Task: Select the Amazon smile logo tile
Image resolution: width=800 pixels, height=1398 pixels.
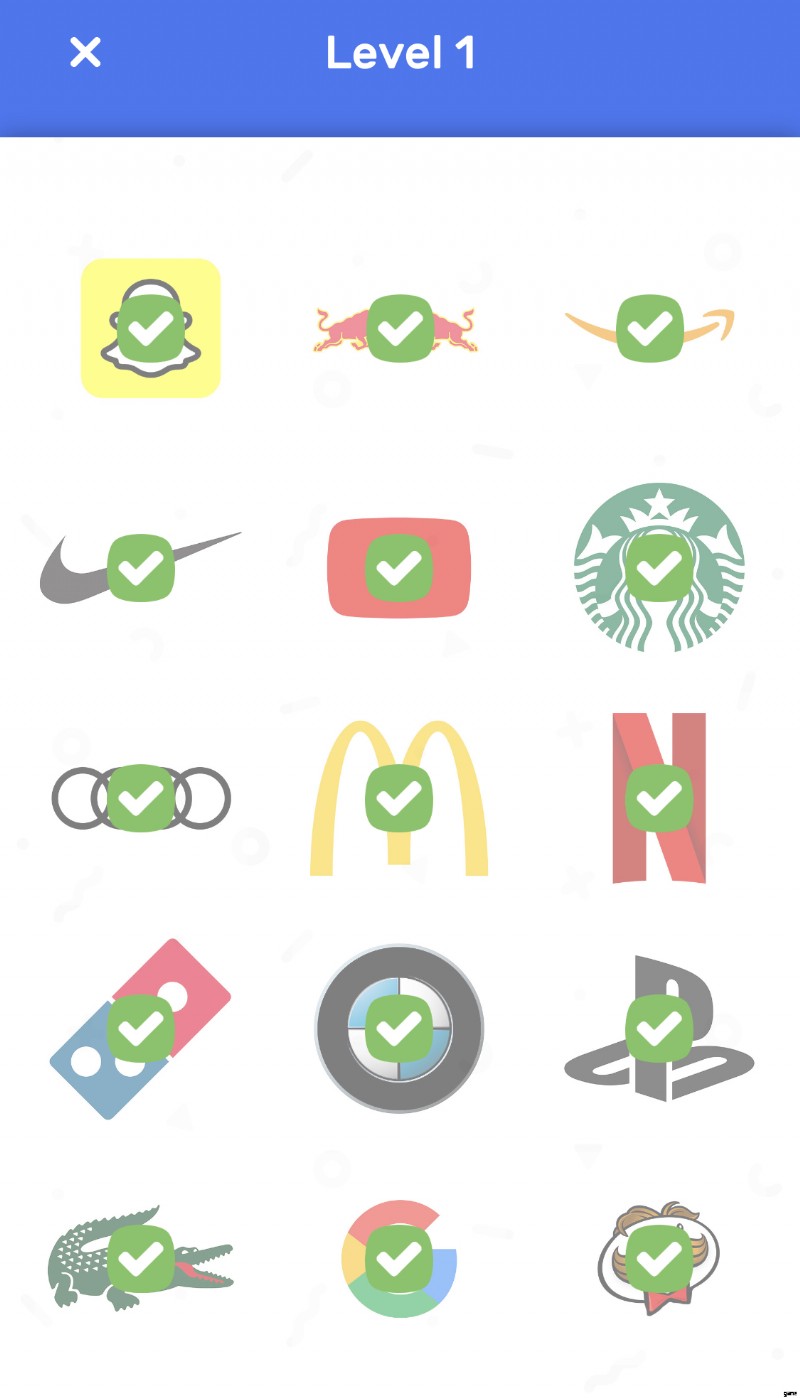Action: point(650,328)
